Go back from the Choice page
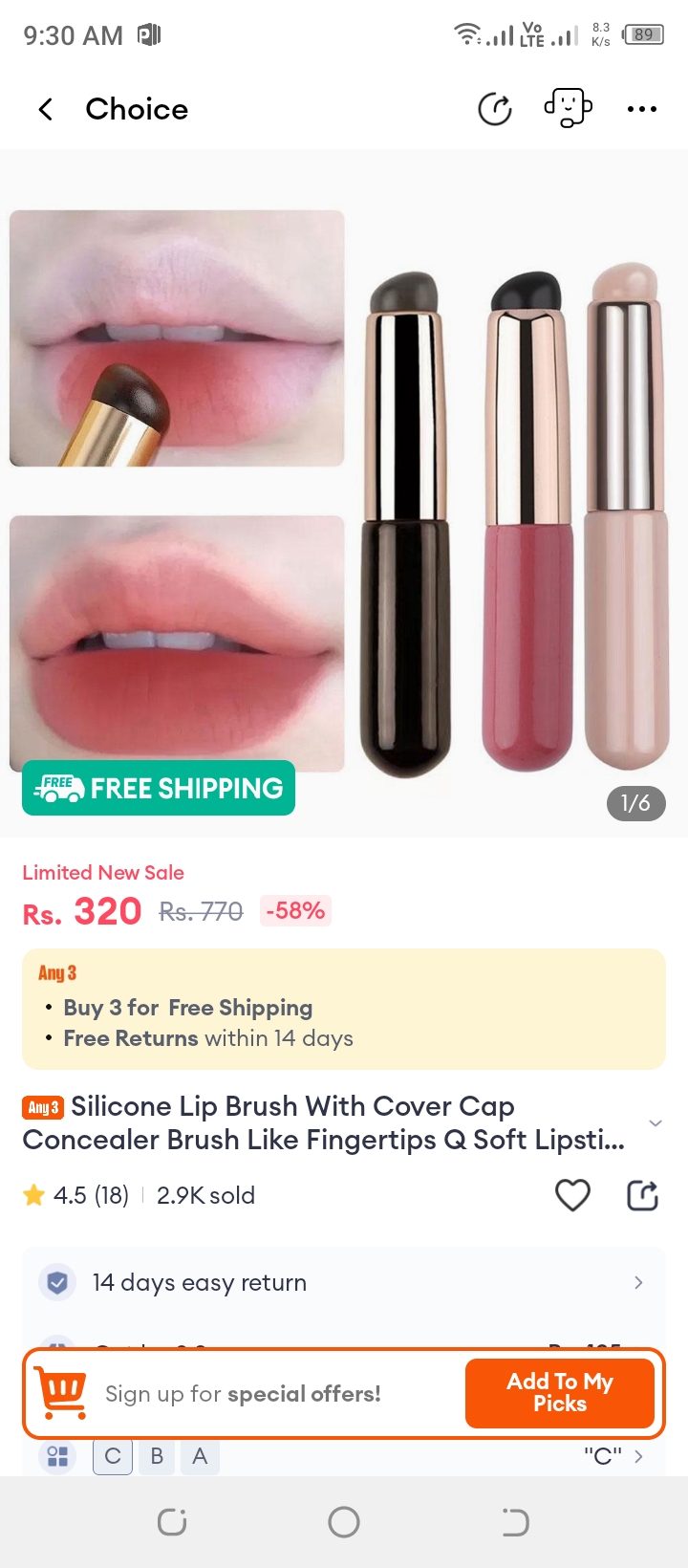688x1568 pixels. coord(45,110)
